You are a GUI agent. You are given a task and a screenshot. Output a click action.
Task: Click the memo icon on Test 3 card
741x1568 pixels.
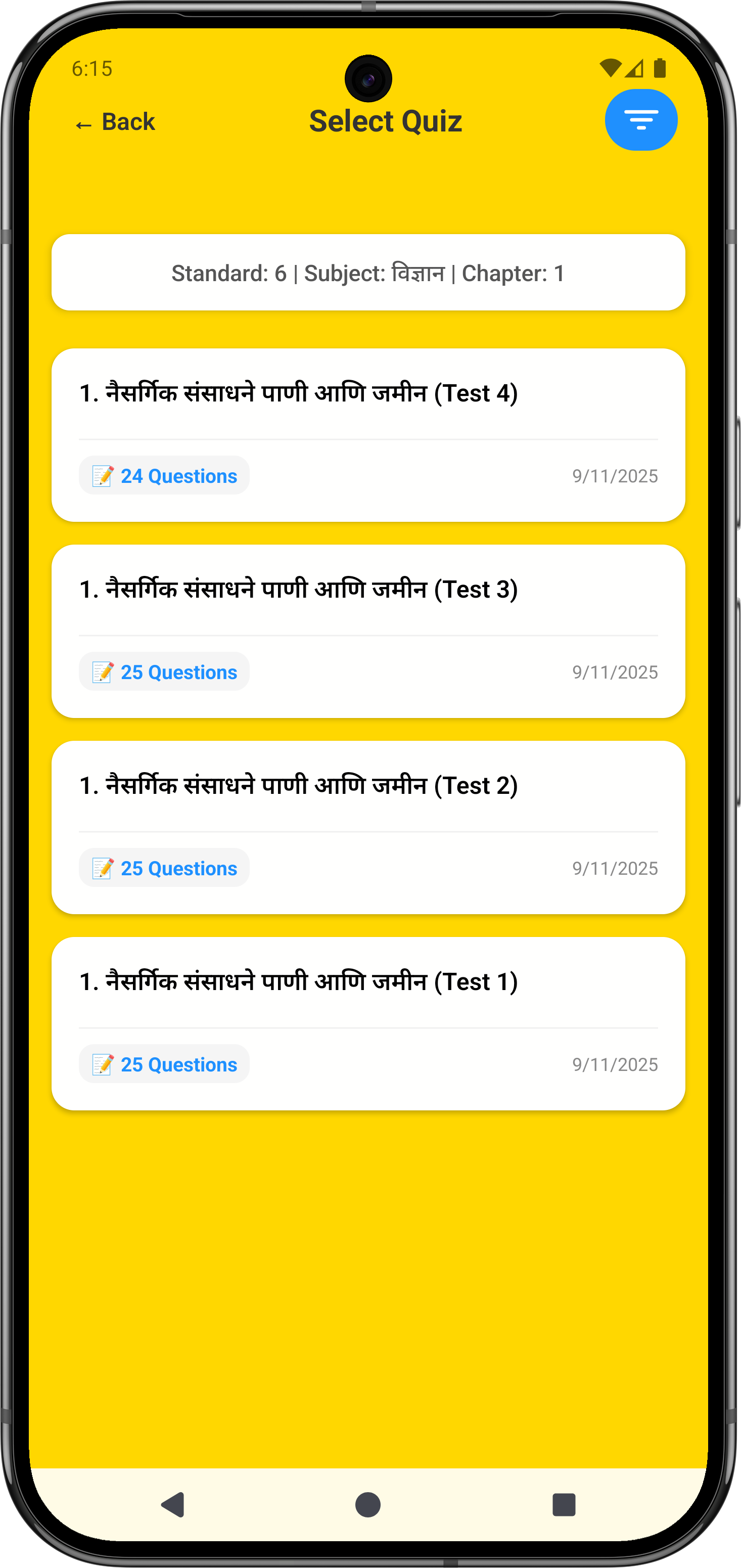pos(102,671)
